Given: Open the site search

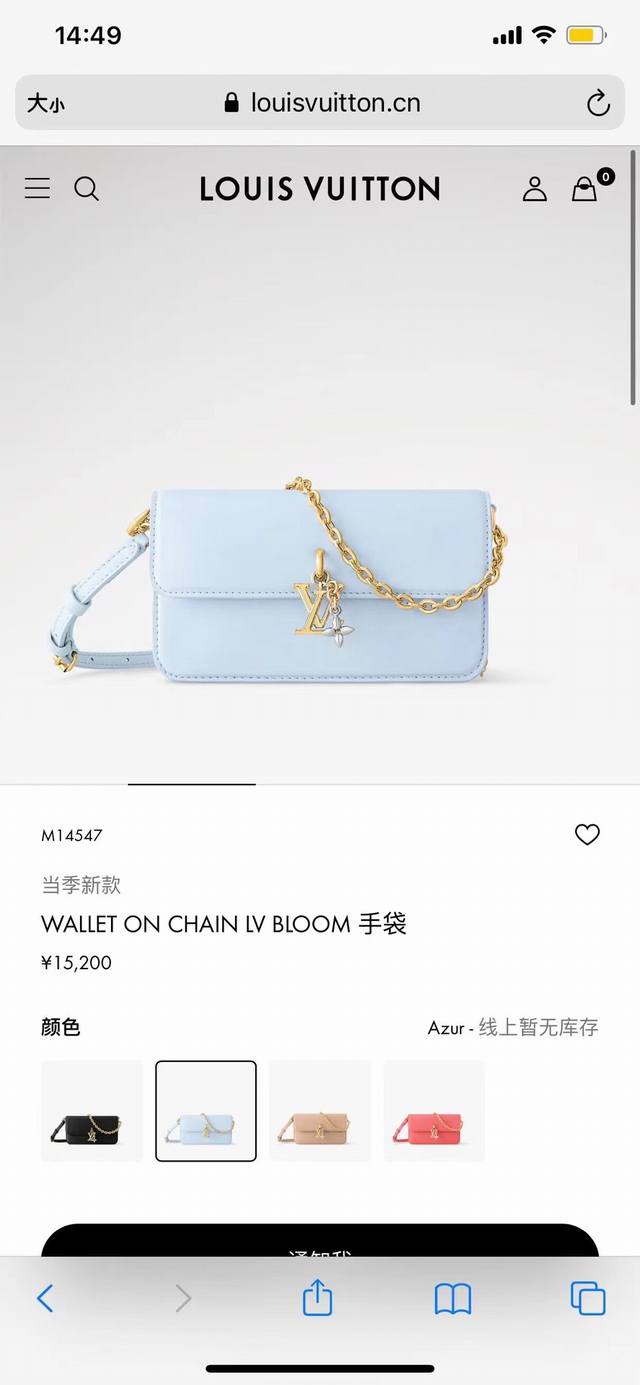Looking at the screenshot, I should [x=87, y=188].
